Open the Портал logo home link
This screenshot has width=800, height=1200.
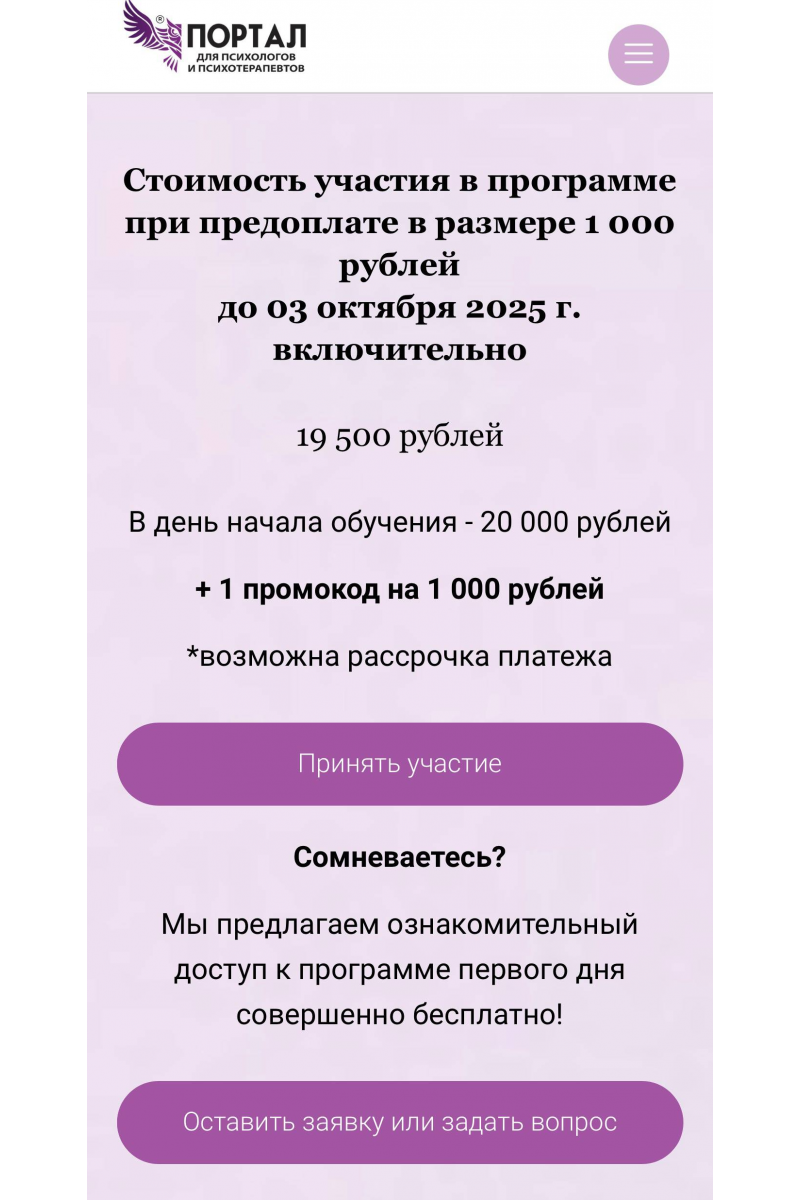[215, 40]
